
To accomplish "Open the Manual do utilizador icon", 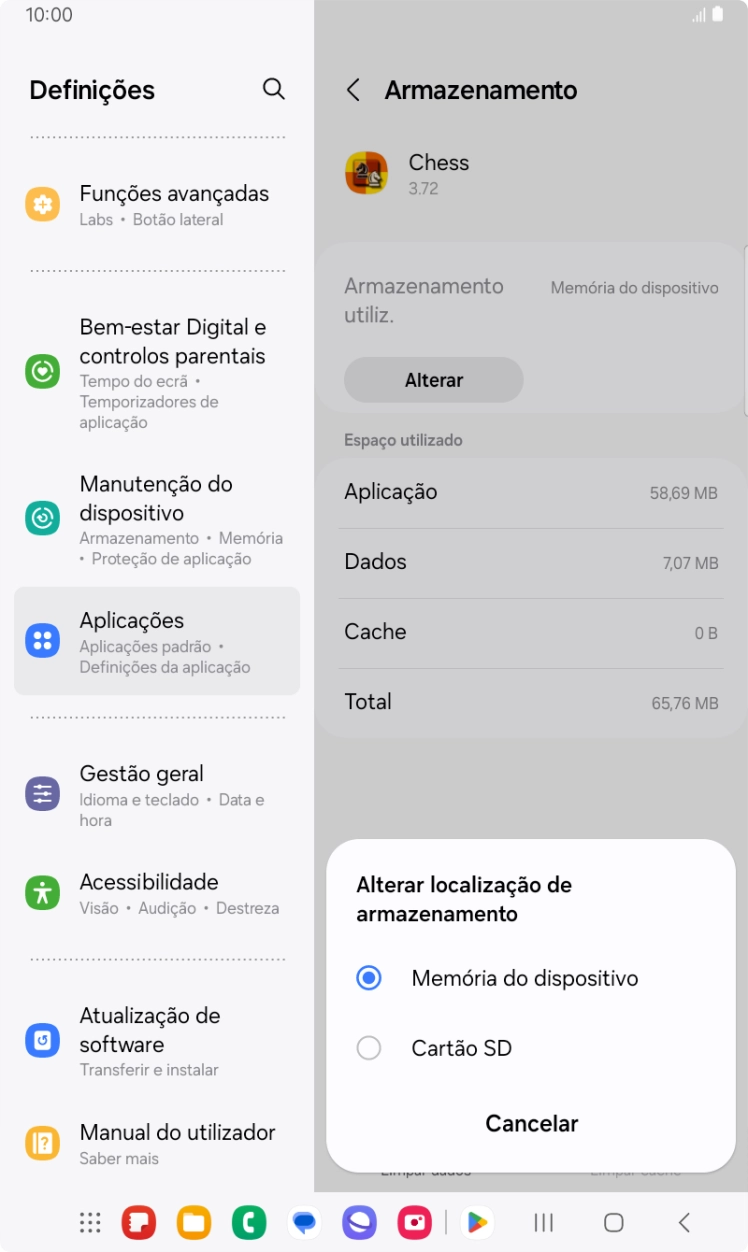I will 42,1142.
